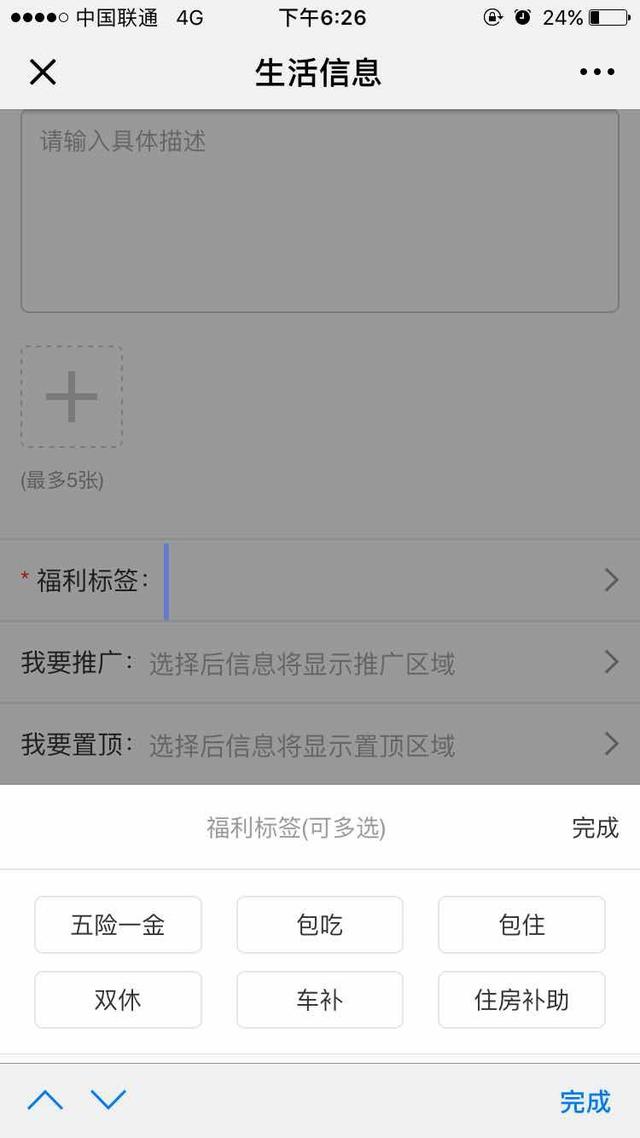The height and width of the screenshot is (1138, 640).
Task: Add a photo with the plus tile
Action: click(x=72, y=397)
